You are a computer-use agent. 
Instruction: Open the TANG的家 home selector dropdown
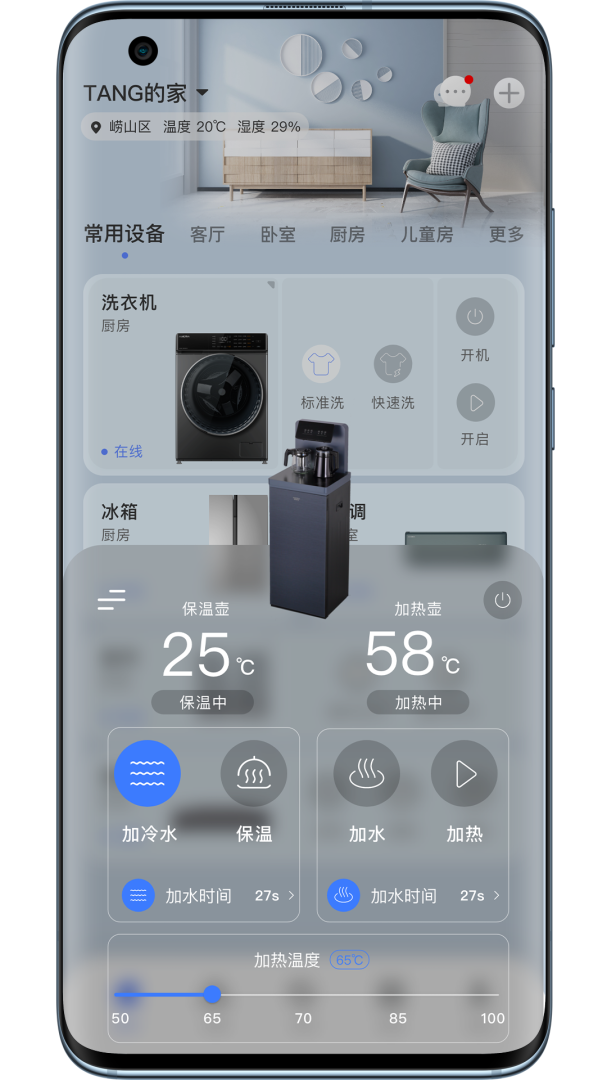click(x=146, y=94)
